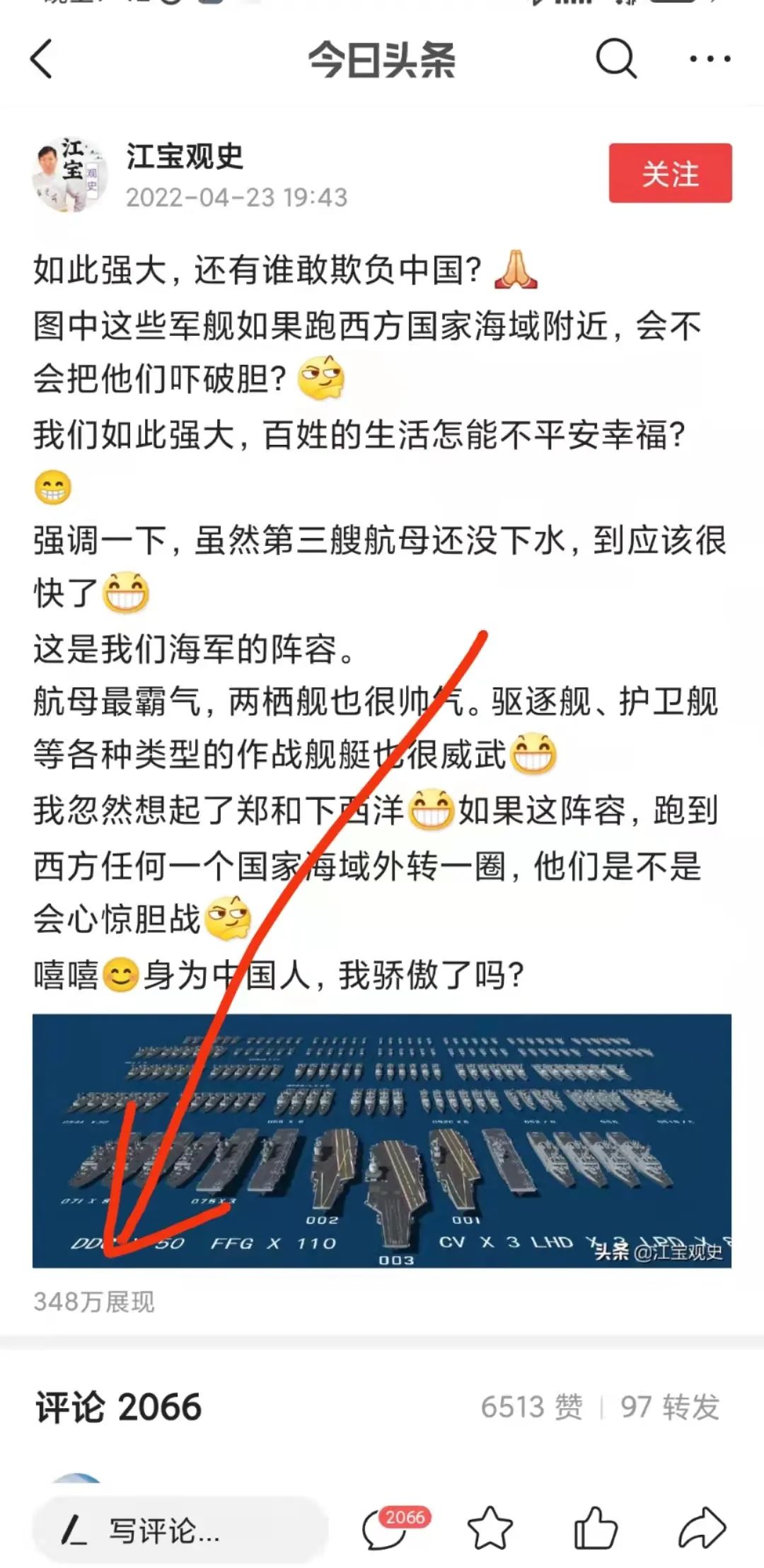Like the post with the thumbs-up icon
This screenshot has width=764, height=1568.
(596, 1529)
